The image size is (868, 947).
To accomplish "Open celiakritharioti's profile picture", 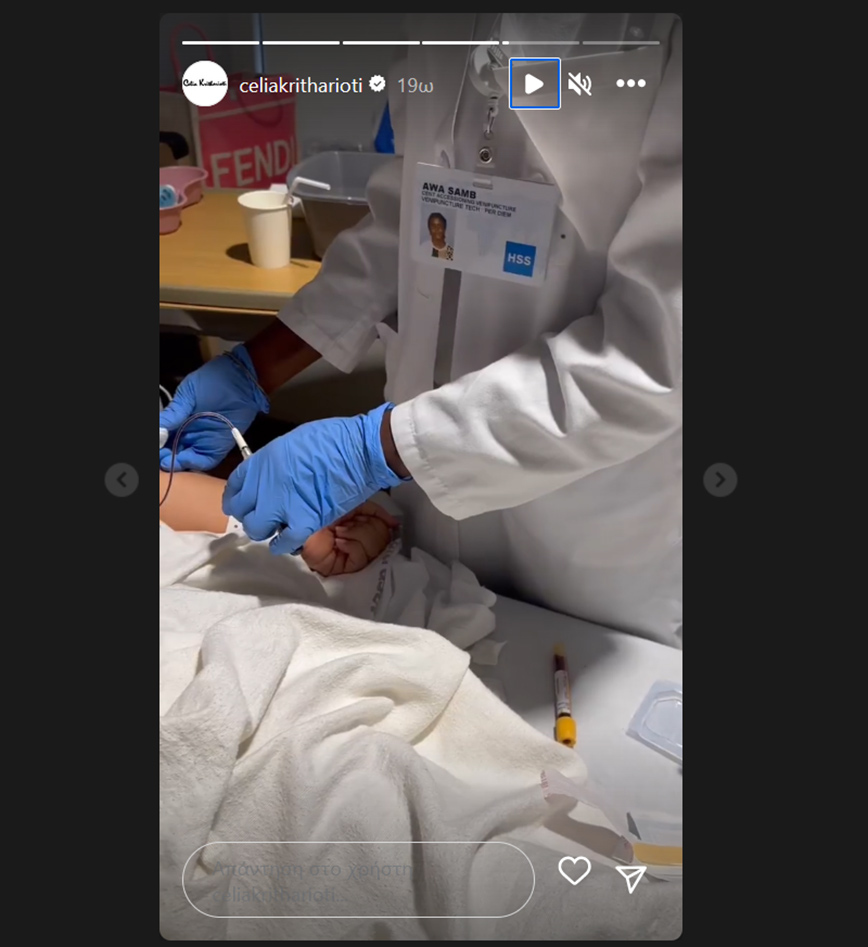I will pyautogui.click(x=205, y=84).
